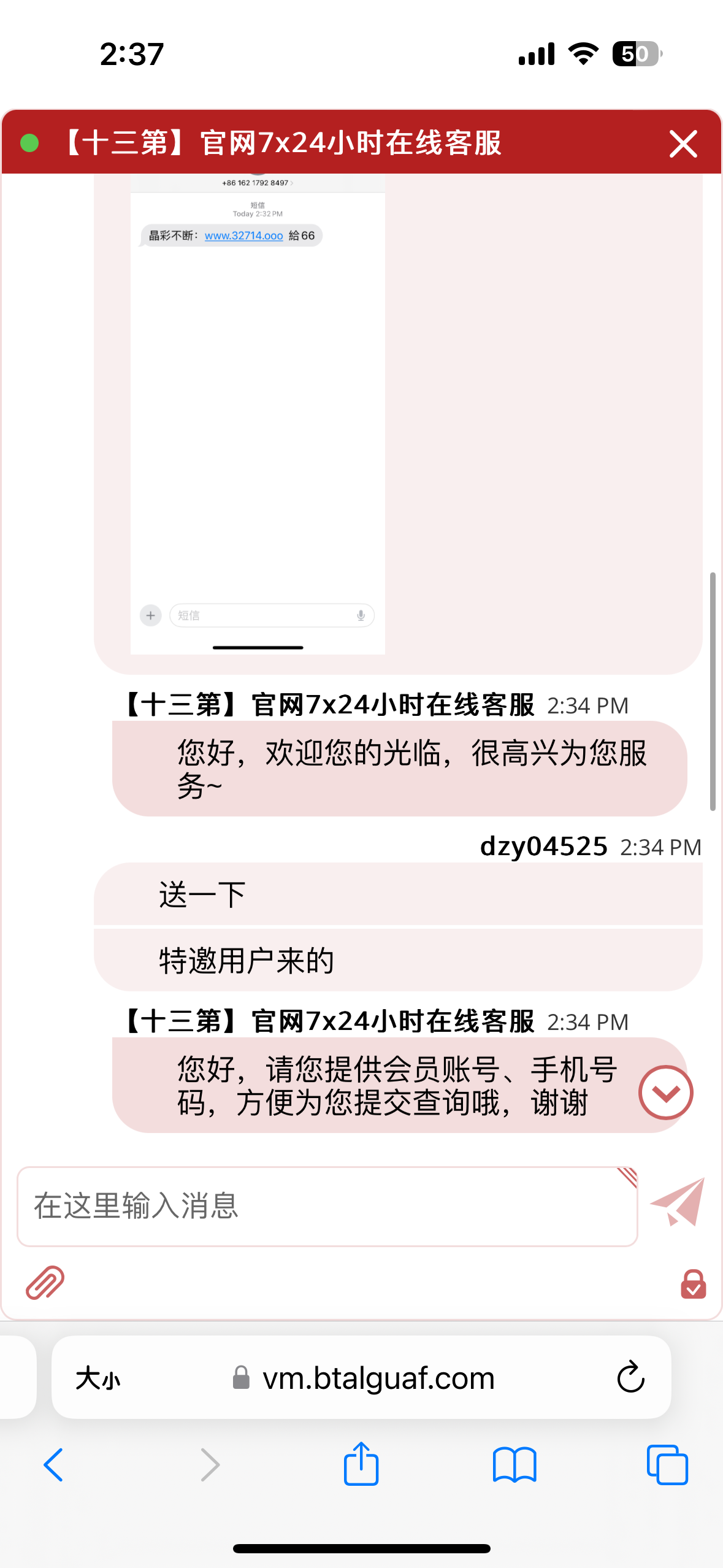This screenshot has height=1568, width=723.
Task: Jump to the latest message arrow
Action: point(665,1093)
